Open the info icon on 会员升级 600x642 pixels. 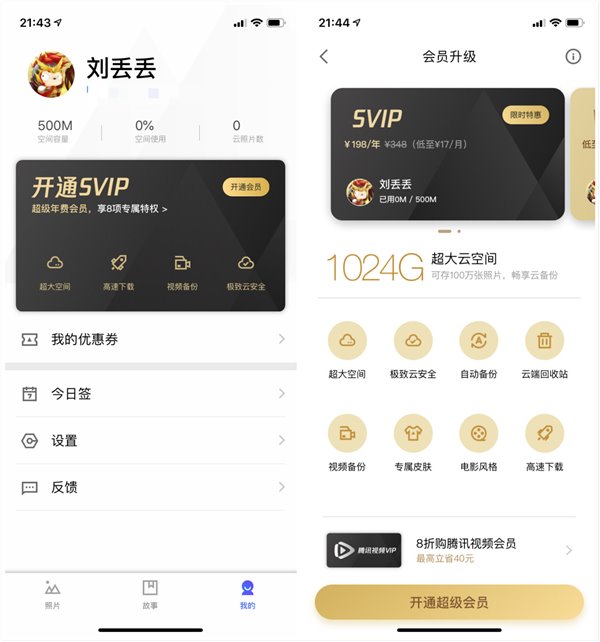tap(573, 57)
